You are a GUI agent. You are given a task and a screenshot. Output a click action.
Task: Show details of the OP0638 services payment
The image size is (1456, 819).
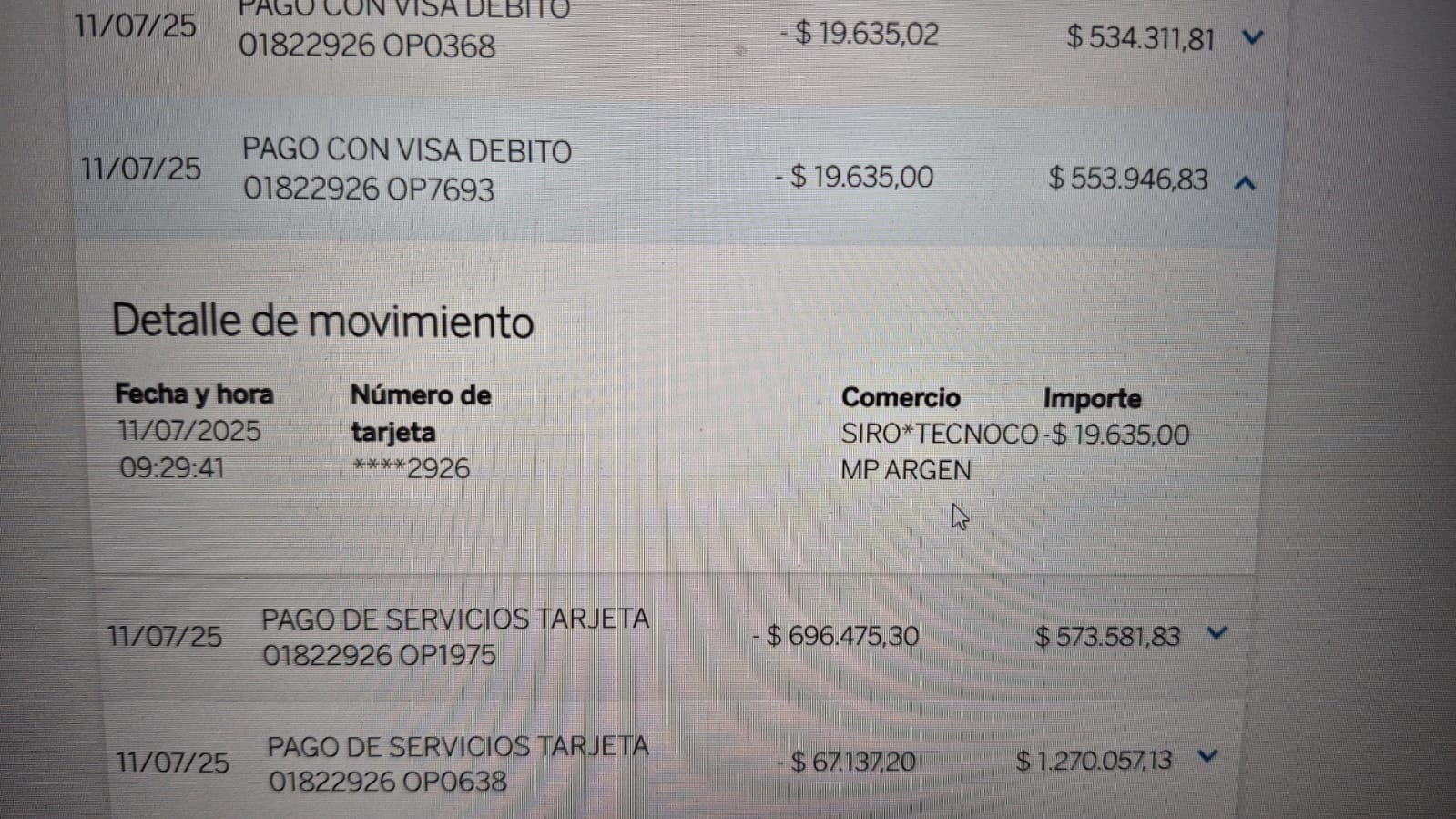point(1207,757)
